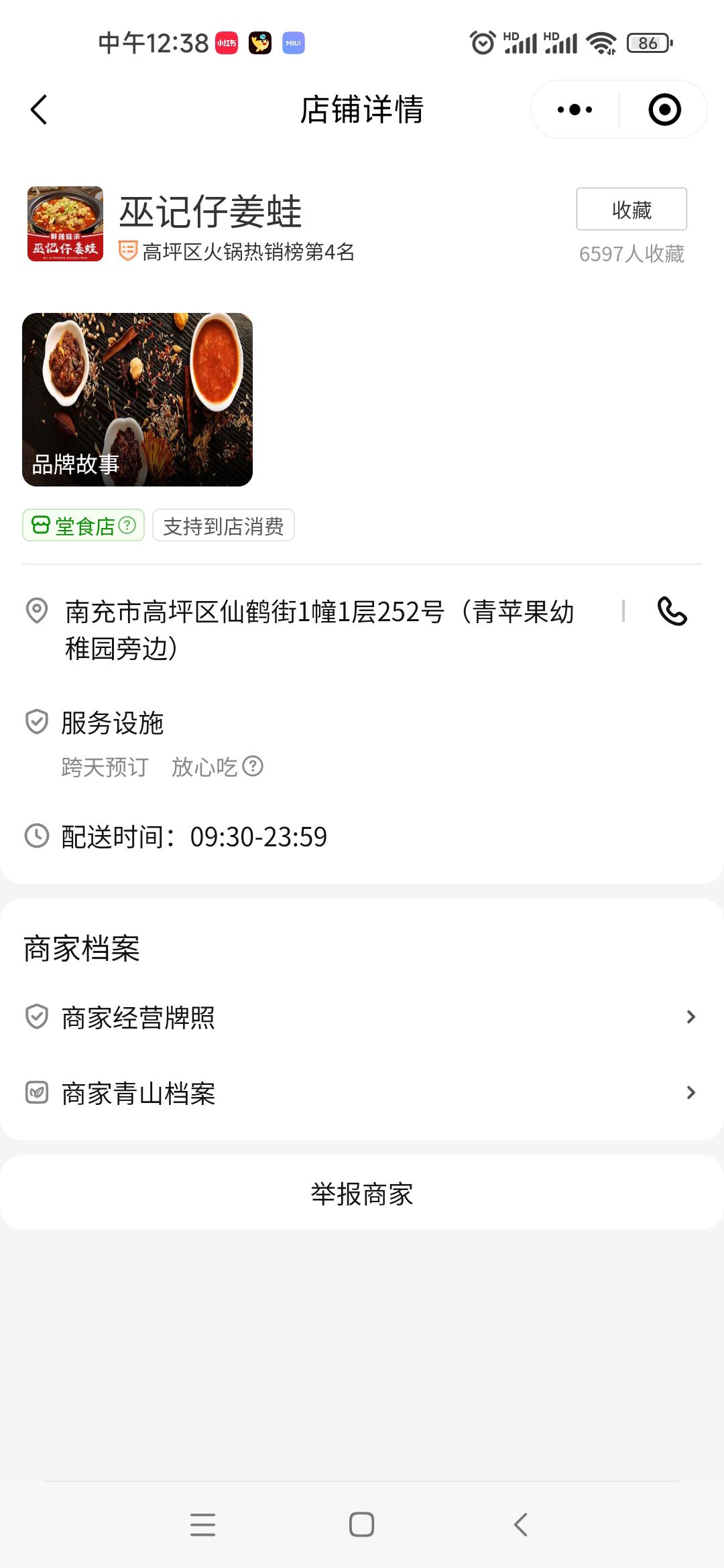Open recent apps from the navigation bar
The width and height of the screenshot is (724, 1568).
202,1524
